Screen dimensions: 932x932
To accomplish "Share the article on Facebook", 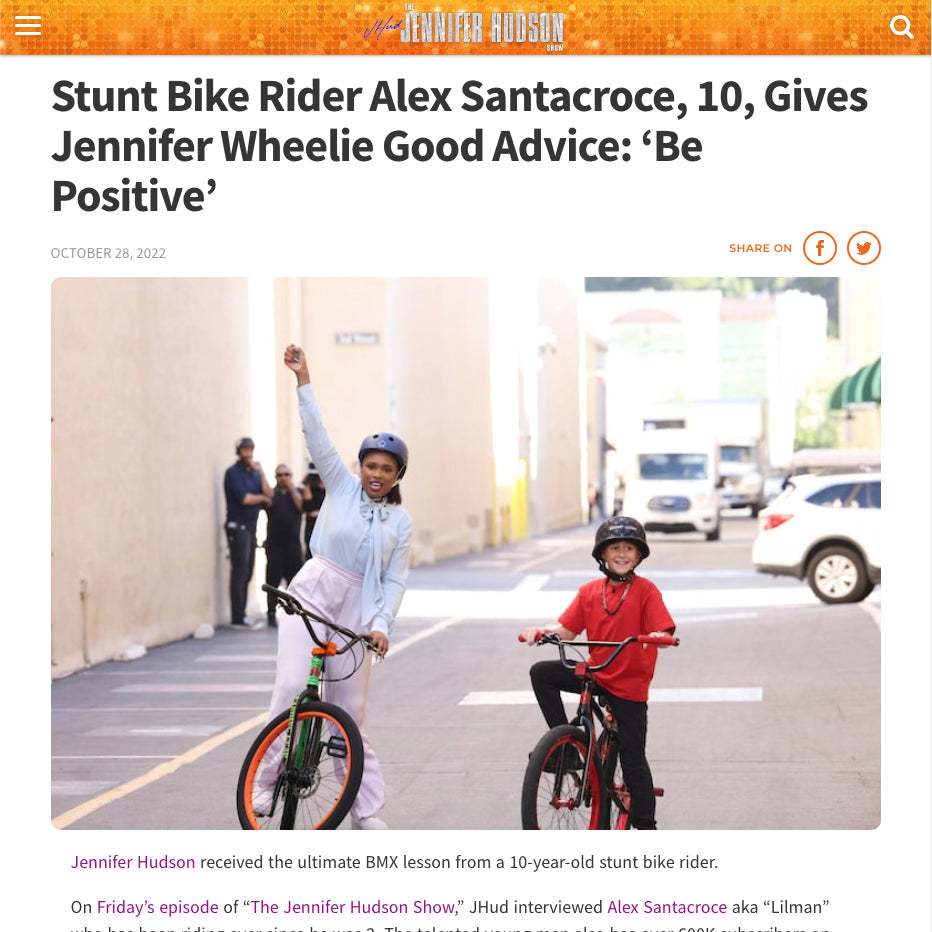I will (819, 248).
